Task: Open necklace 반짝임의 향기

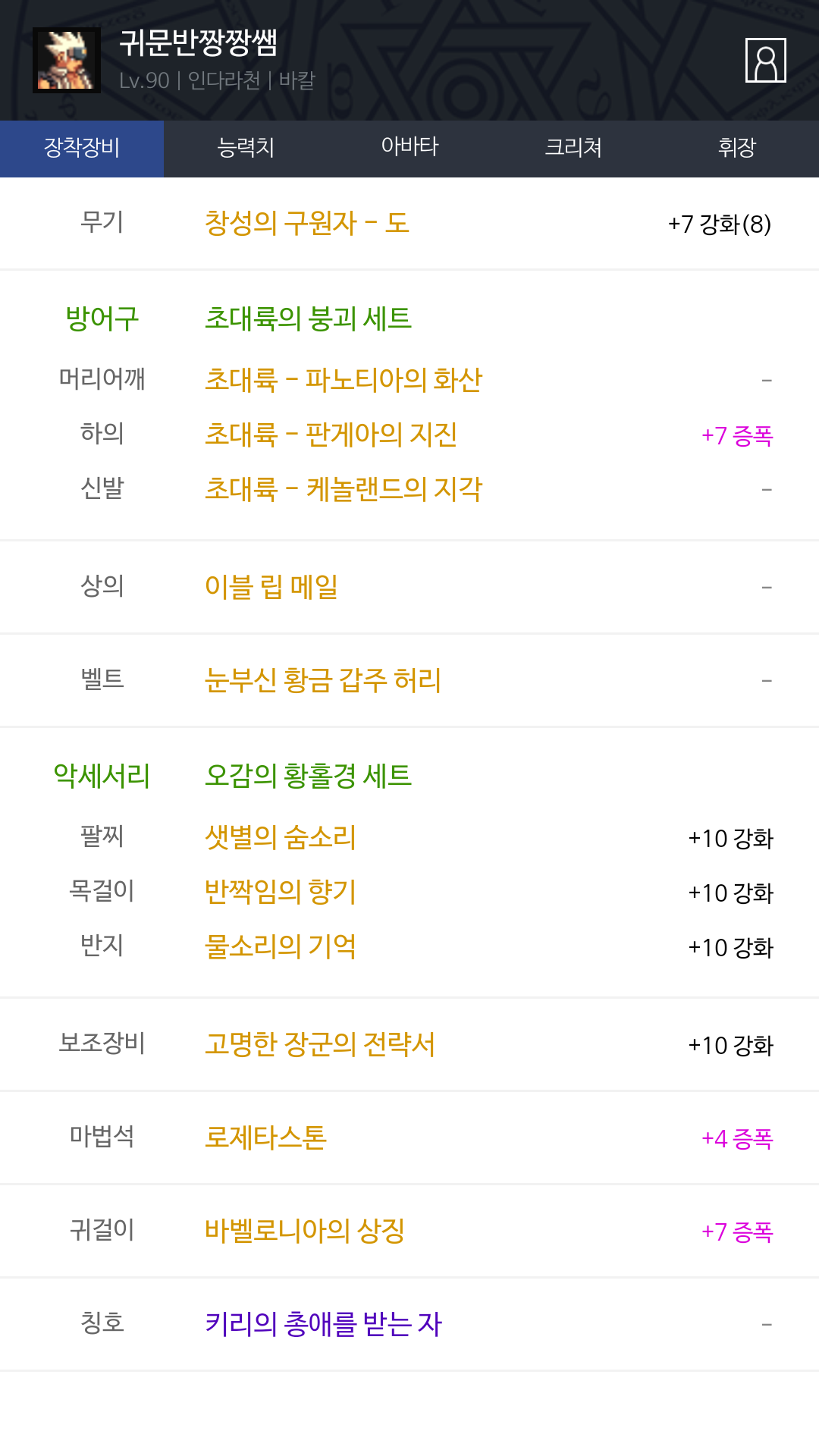Action: (x=281, y=892)
